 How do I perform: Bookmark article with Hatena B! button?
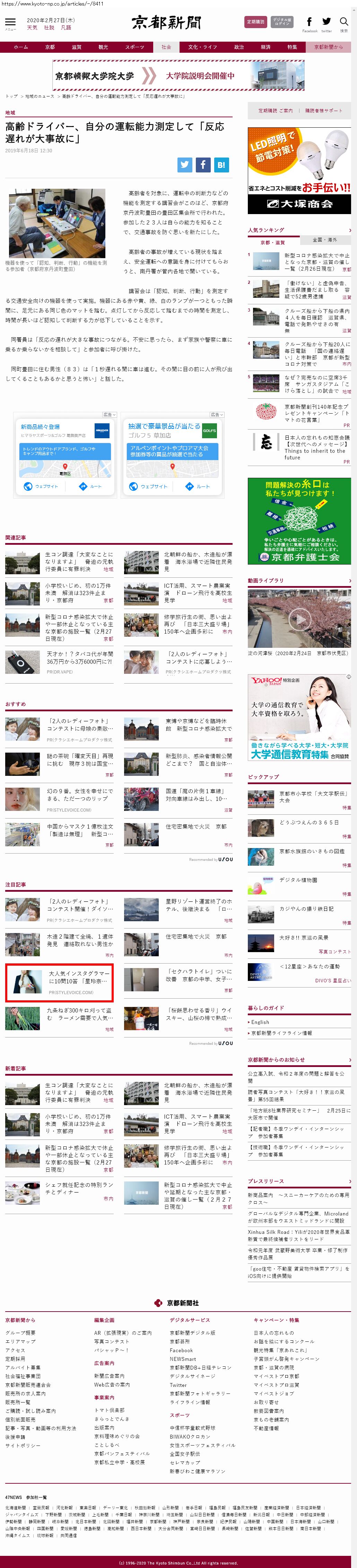[x=221, y=164]
